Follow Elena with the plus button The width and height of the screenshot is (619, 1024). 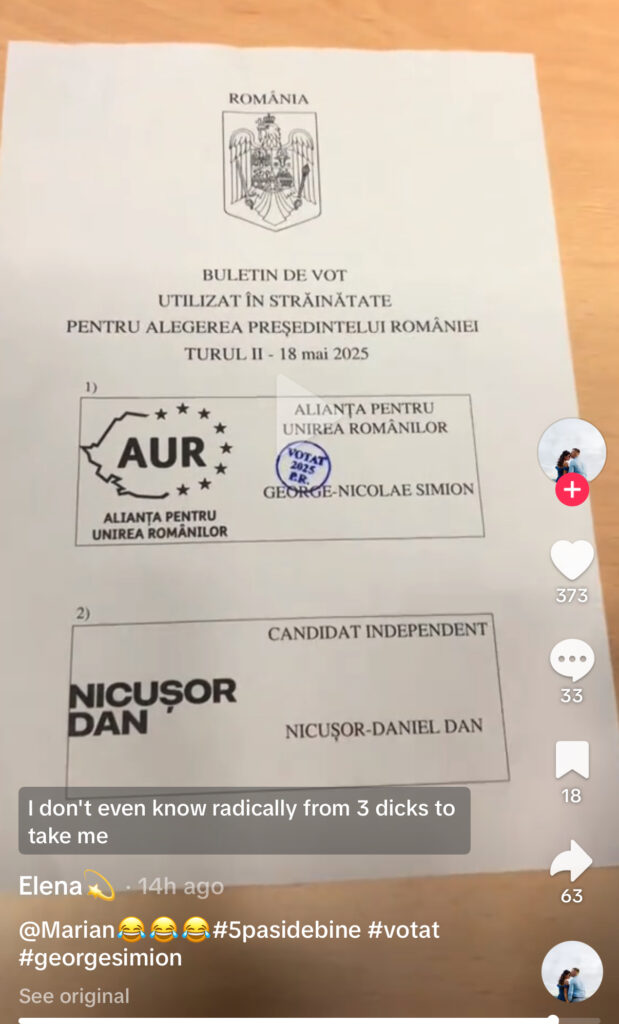point(572,489)
